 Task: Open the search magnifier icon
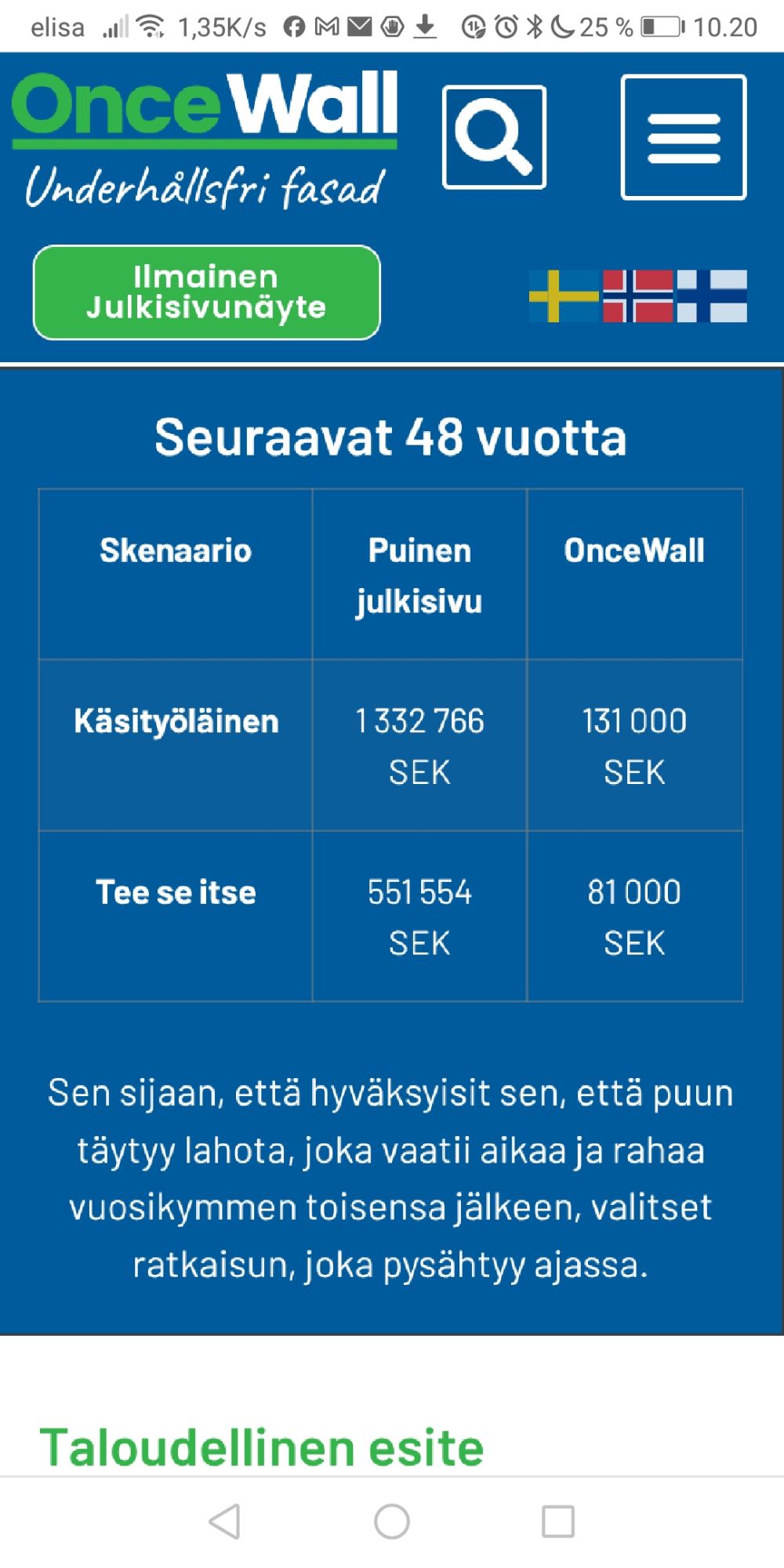[494, 137]
